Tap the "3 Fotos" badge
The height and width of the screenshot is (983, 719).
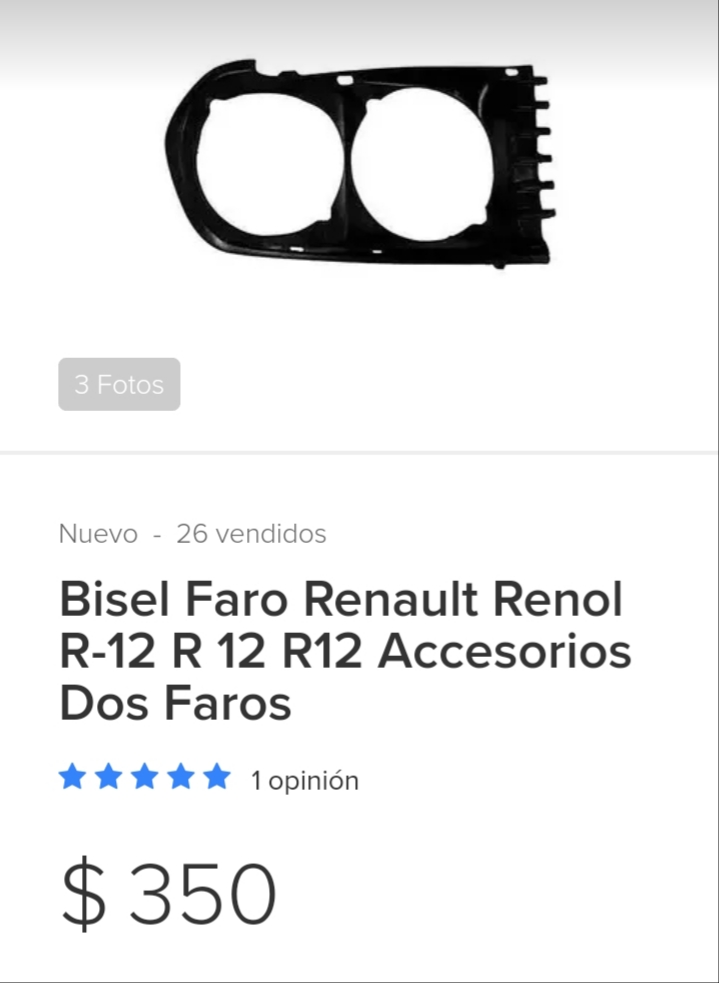(x=119, y=384)
